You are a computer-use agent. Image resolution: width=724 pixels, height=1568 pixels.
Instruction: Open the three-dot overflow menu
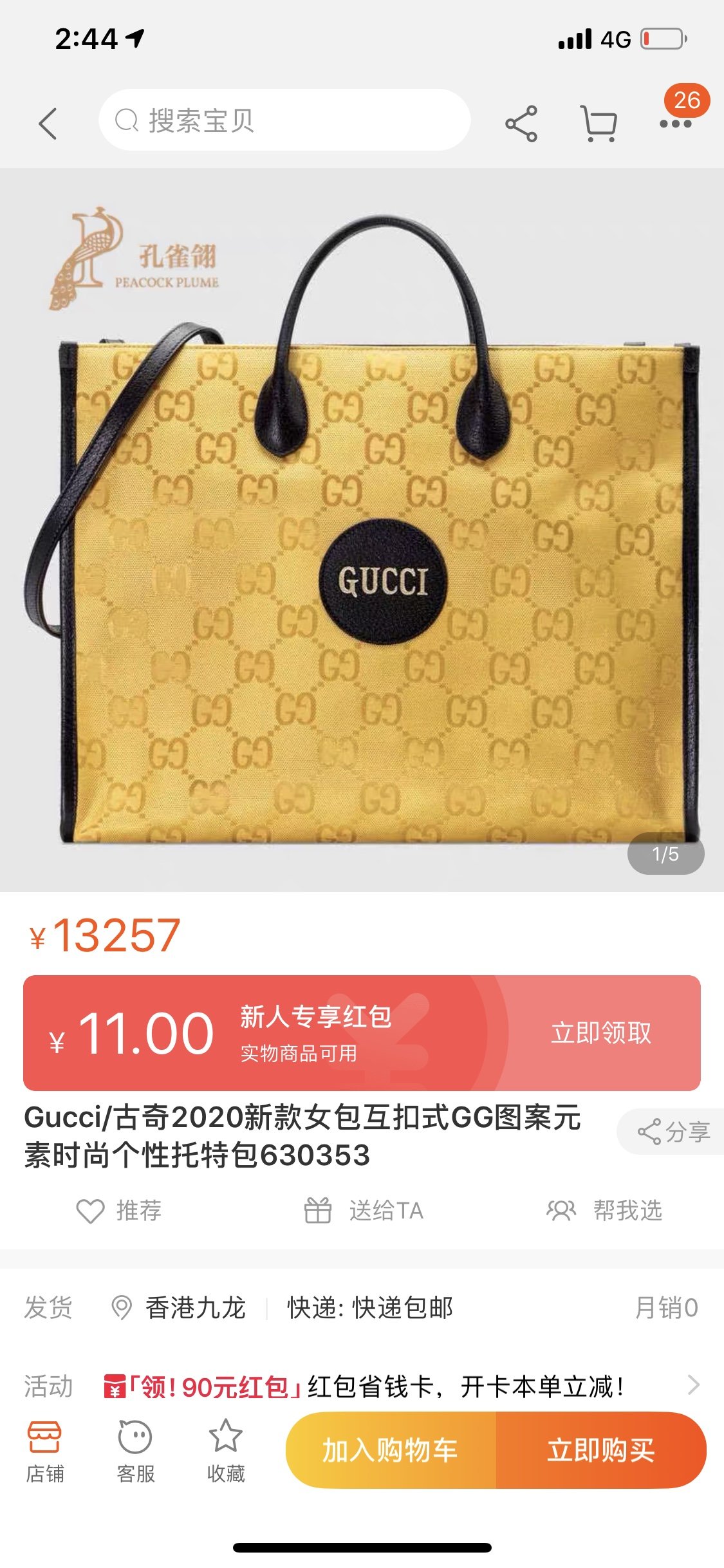[x=675, y=123]
